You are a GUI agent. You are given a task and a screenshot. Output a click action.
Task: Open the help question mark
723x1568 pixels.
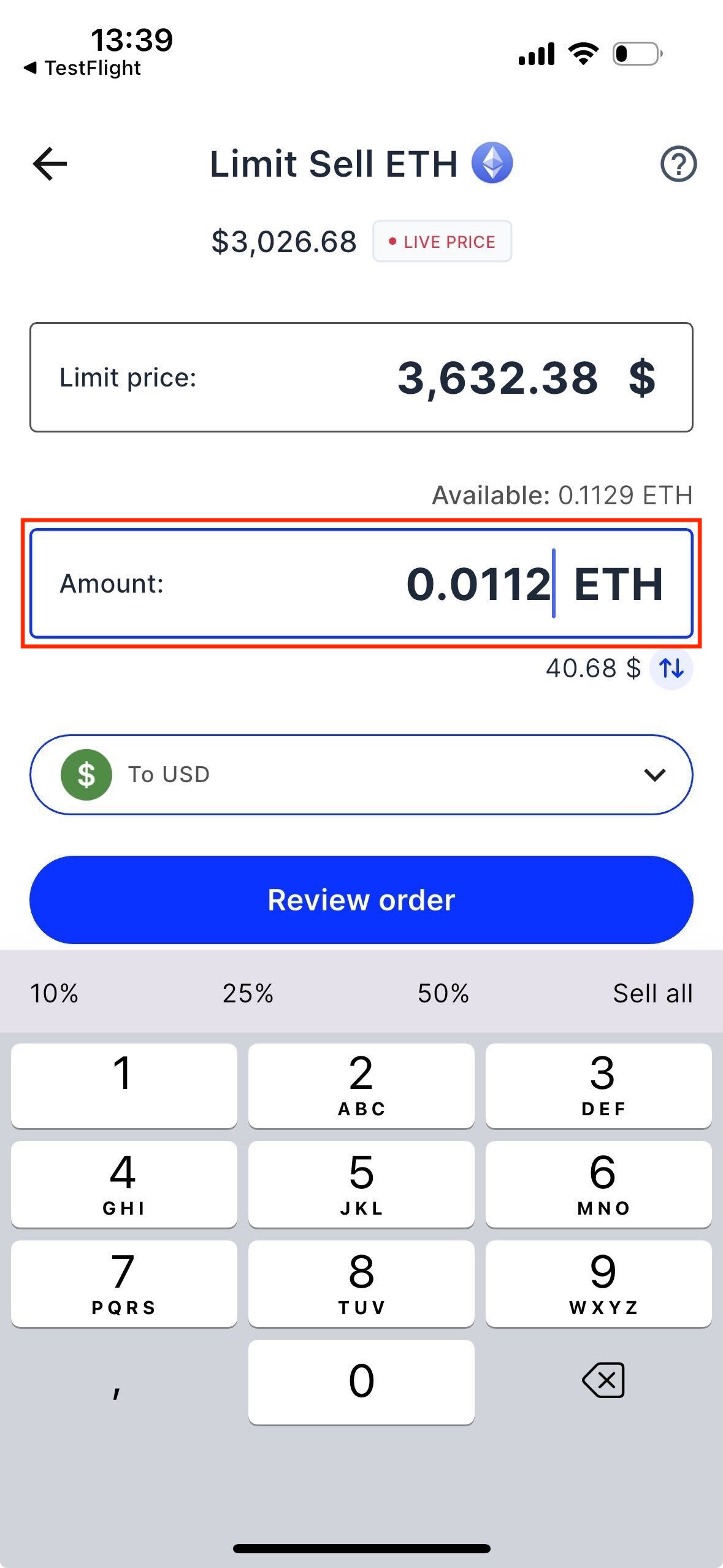pos(678,164)
